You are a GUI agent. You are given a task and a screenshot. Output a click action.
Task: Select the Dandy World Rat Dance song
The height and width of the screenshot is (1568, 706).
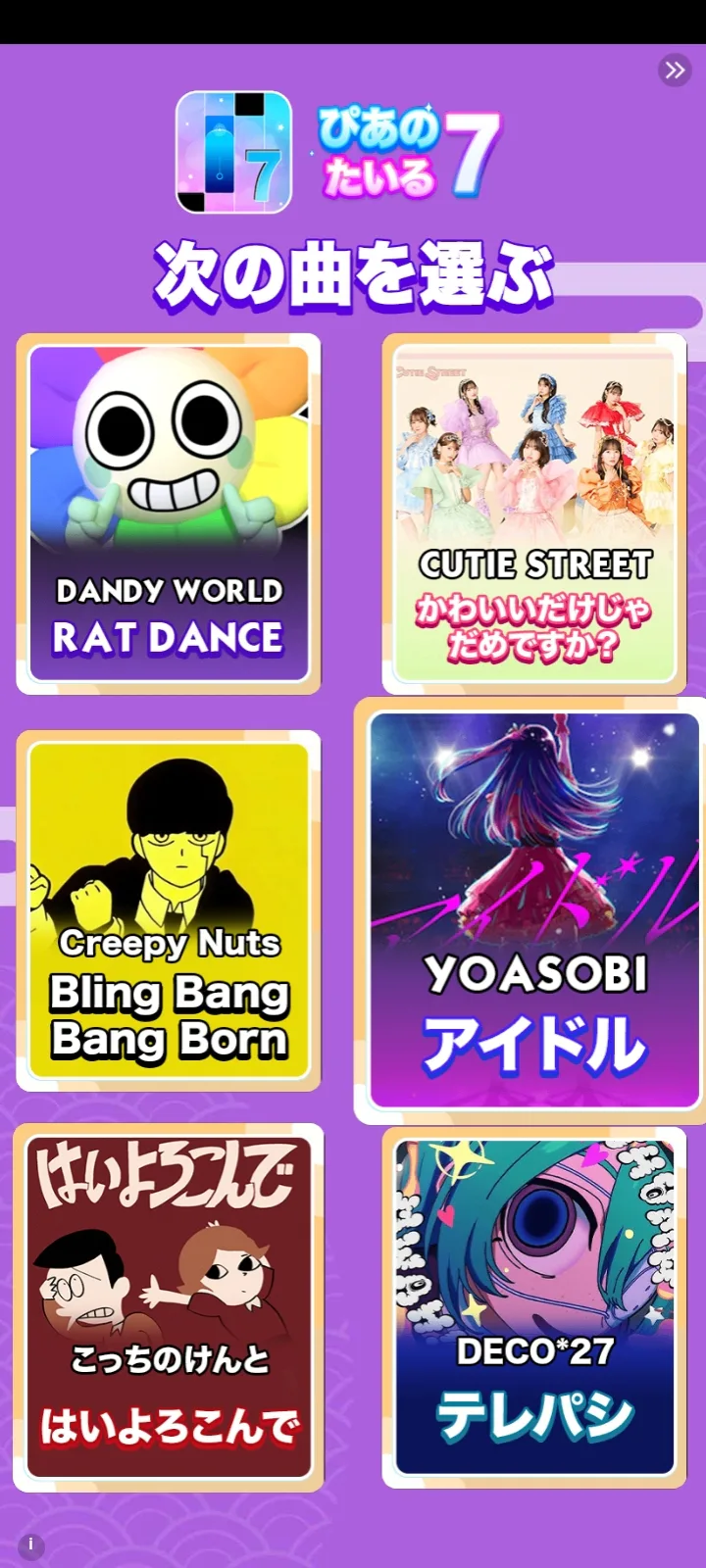point(169,514)
